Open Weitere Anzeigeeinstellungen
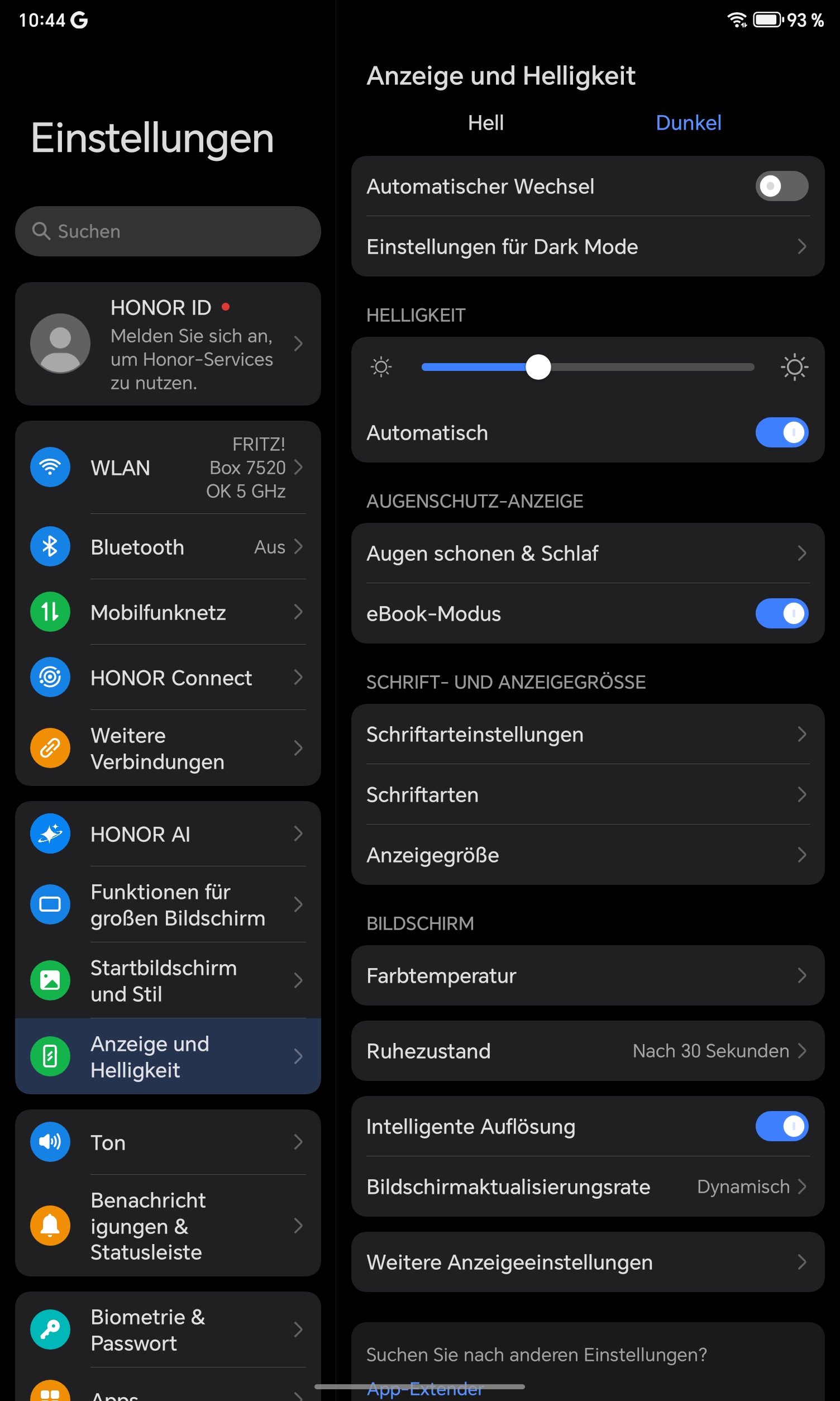The image size is (840, 1401). point(588,1262)
